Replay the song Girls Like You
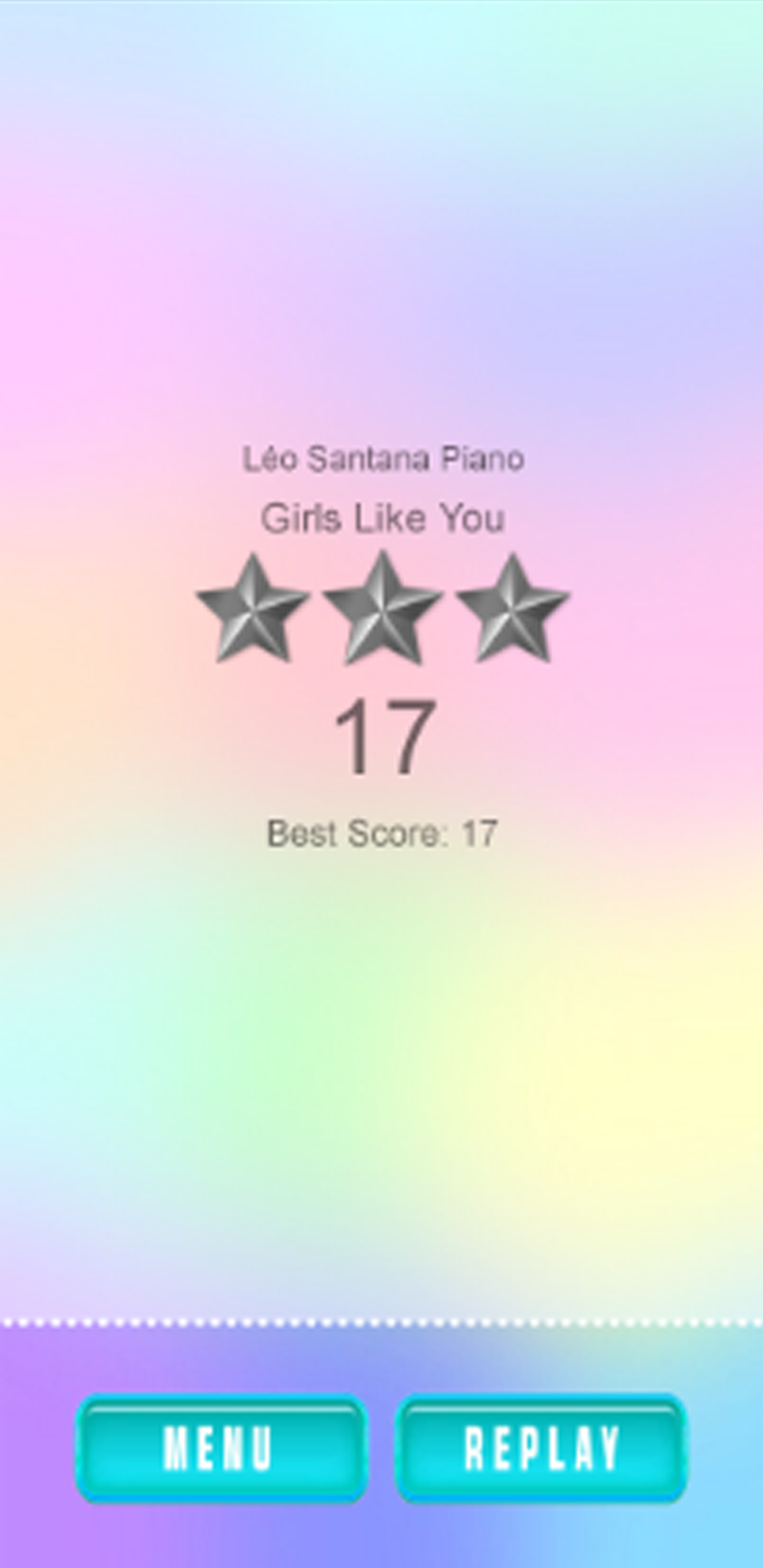The height and width of the screenshot is (1568, 763). pyautogui.click(x=541, y=1449)
